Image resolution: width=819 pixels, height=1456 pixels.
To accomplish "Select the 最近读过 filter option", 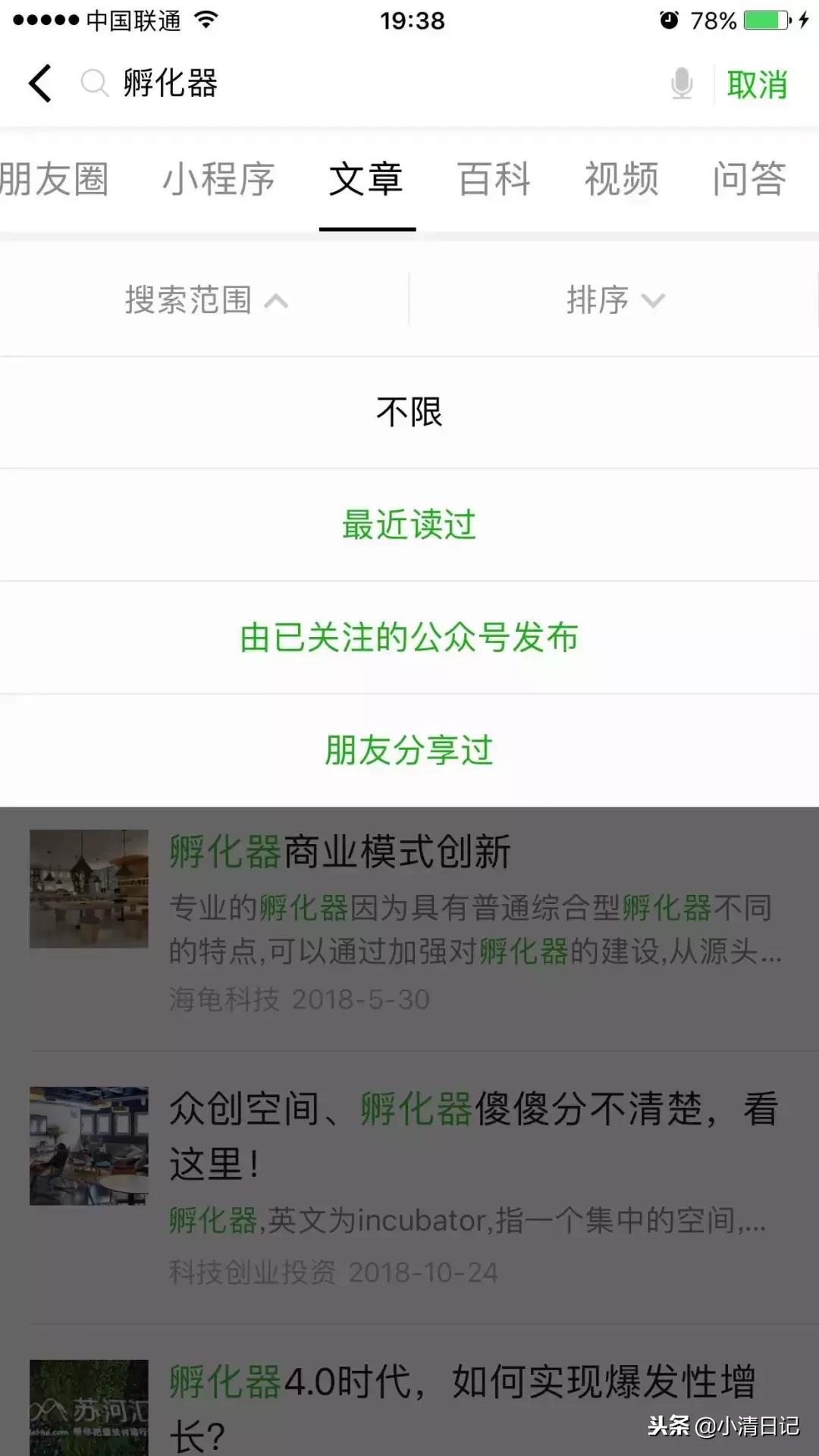I will tap(409, 525).
